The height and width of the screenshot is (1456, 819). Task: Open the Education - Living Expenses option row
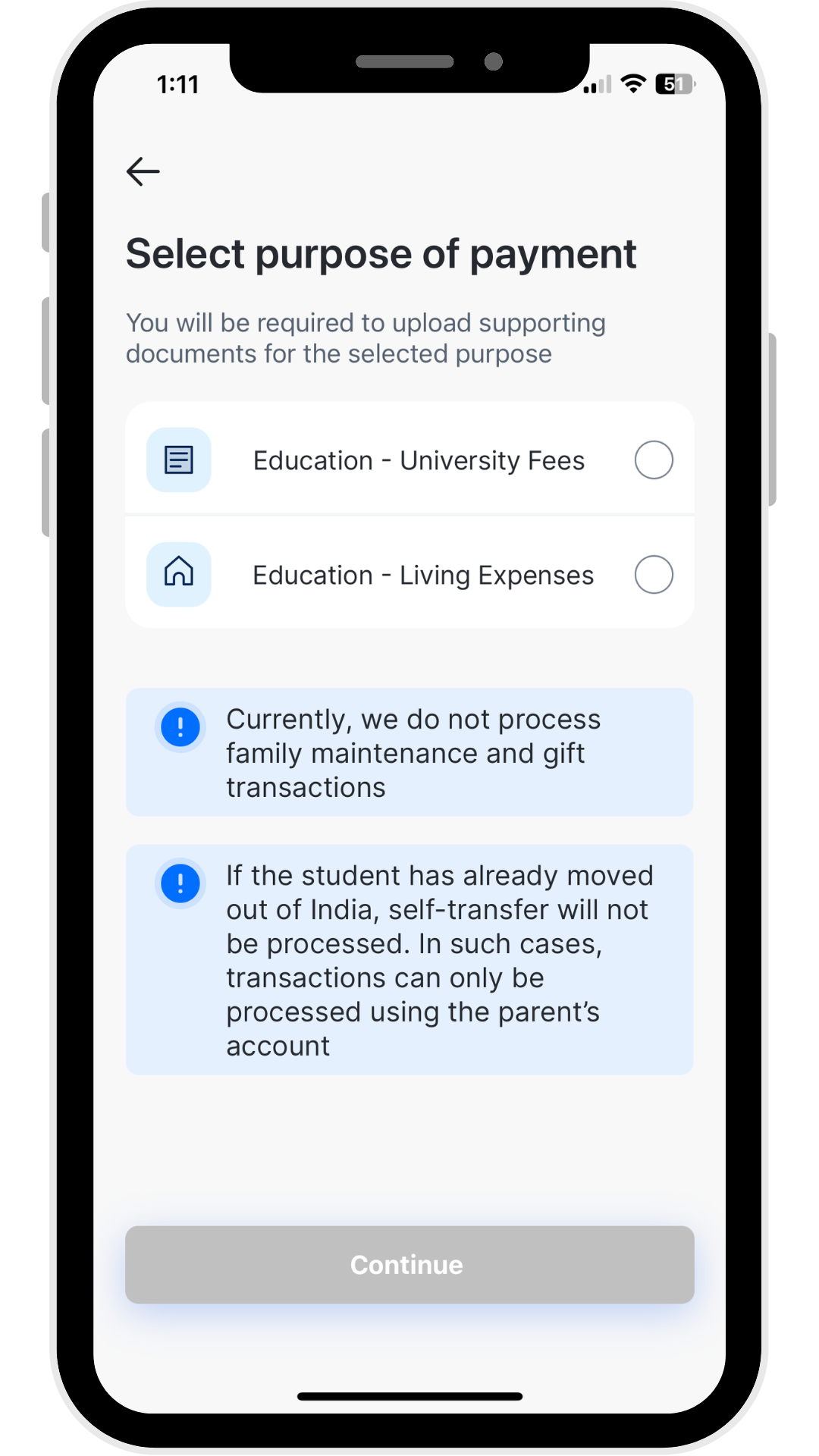click(x=409, y=574)
